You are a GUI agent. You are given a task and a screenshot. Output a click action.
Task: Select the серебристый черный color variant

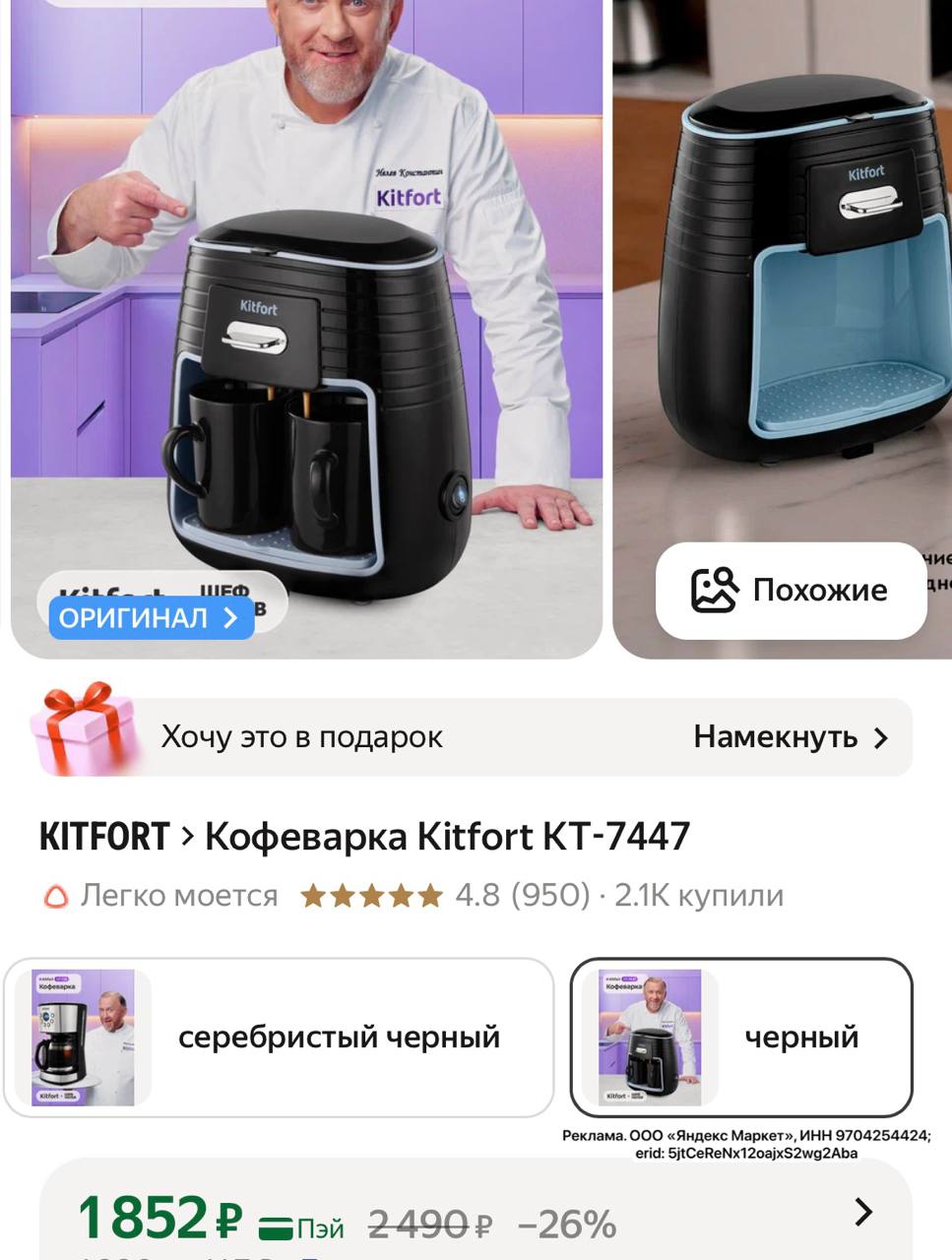[279, 1038]
